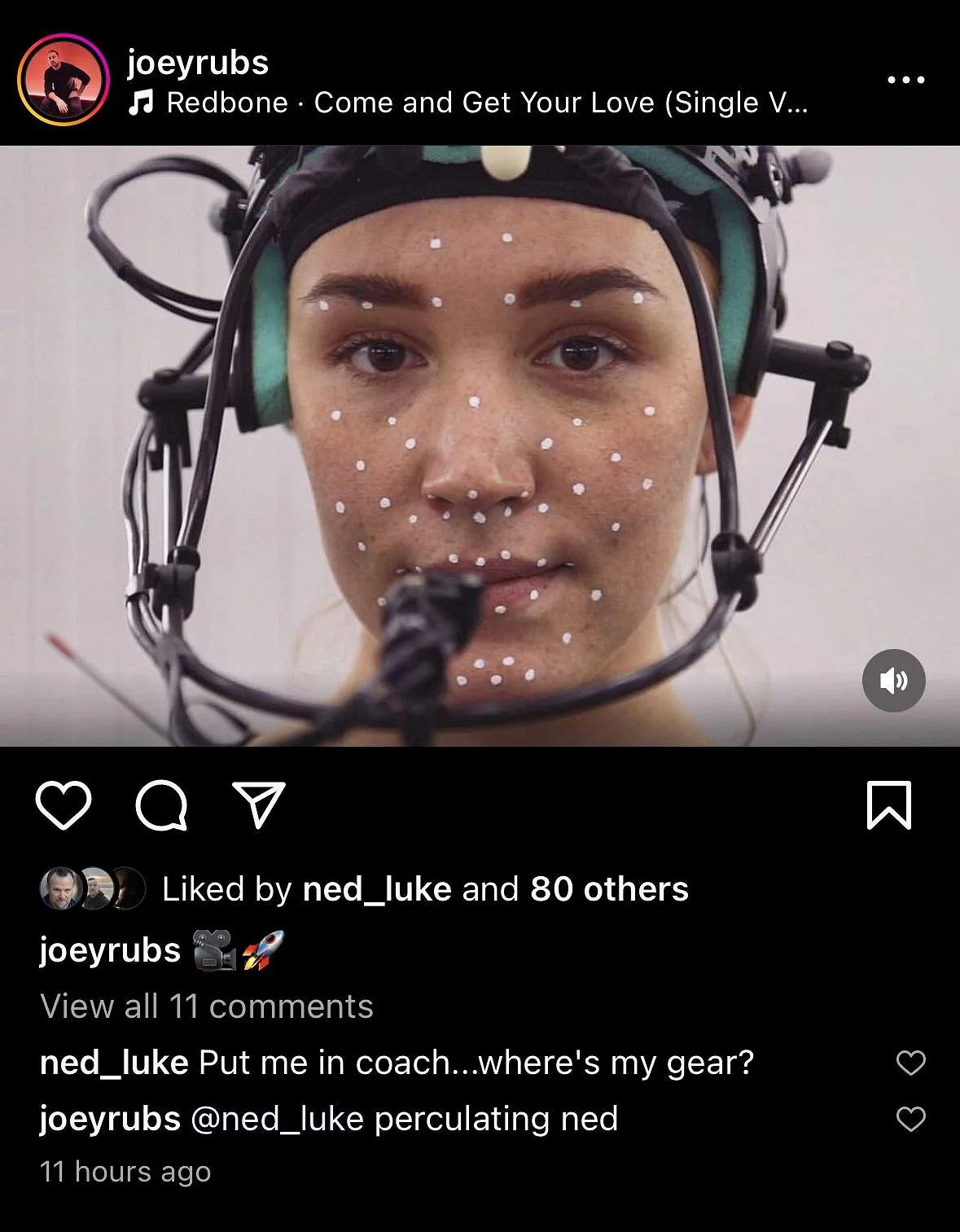Open joeyrubs profile picture story
Image resolution: width=960 pixels, height=1232 pixels.
[64, 80]
